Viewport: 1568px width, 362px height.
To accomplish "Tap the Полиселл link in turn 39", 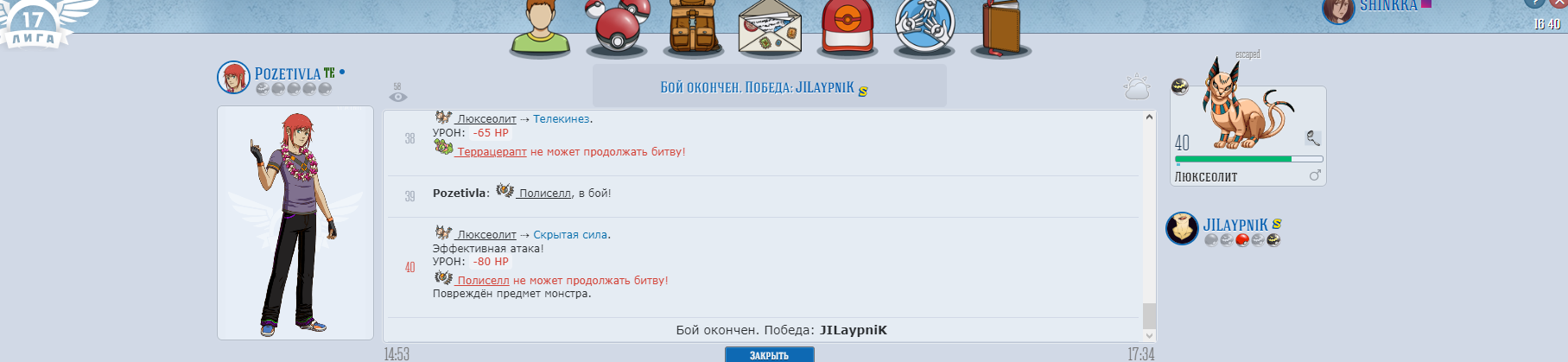I will pyautogui.click(x=544, y=194).
